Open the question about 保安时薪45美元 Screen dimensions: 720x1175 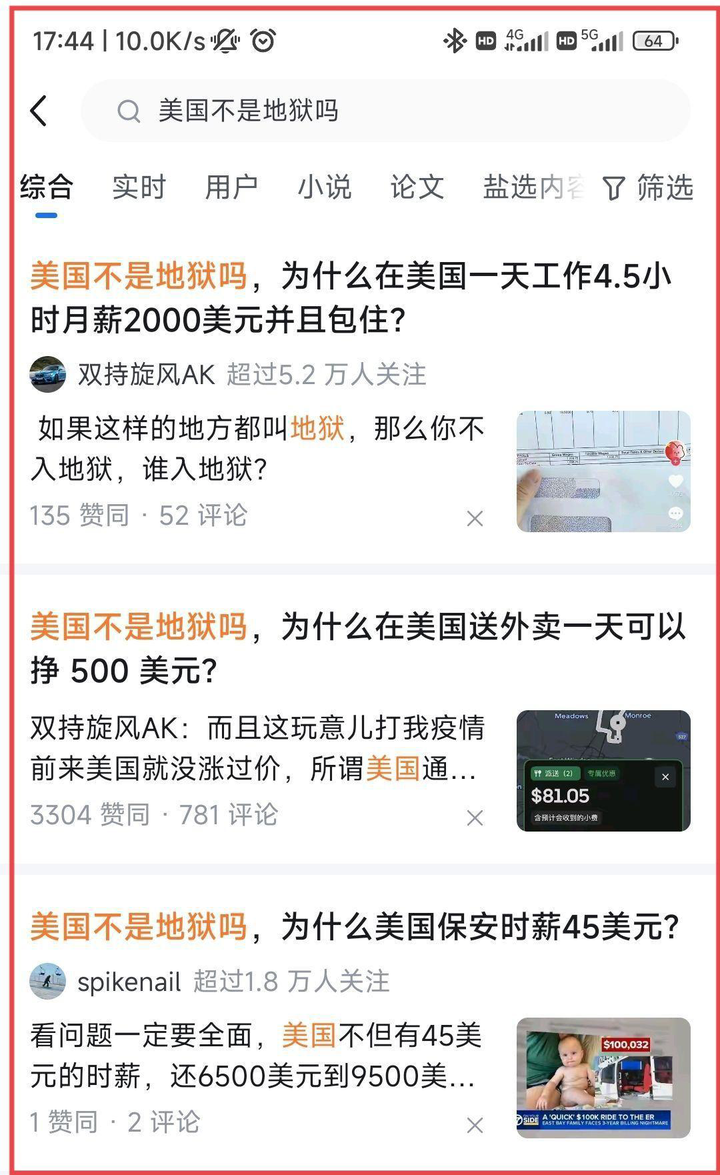tap(350, 927)
